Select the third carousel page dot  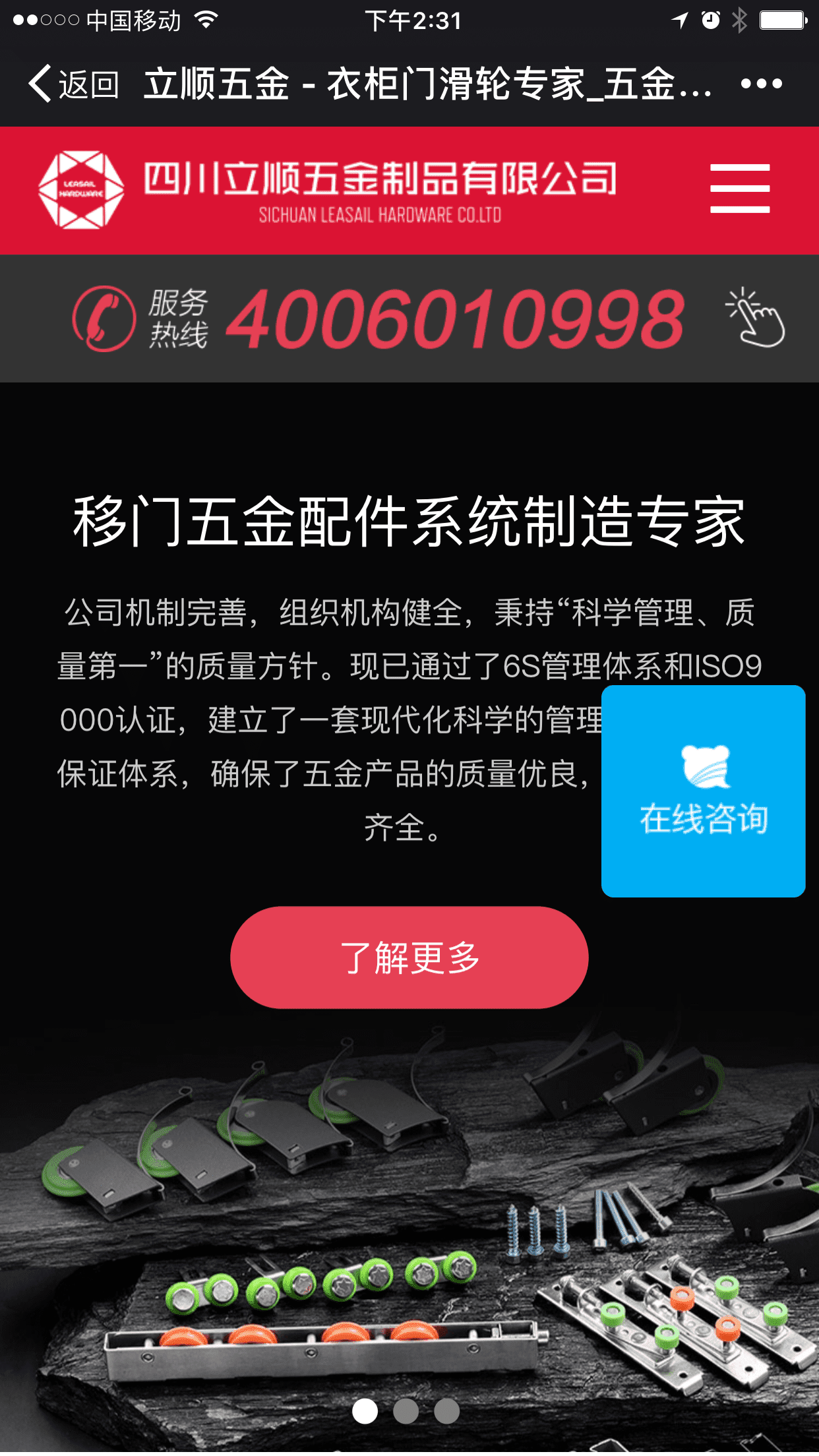click(x=446, y=1411)
